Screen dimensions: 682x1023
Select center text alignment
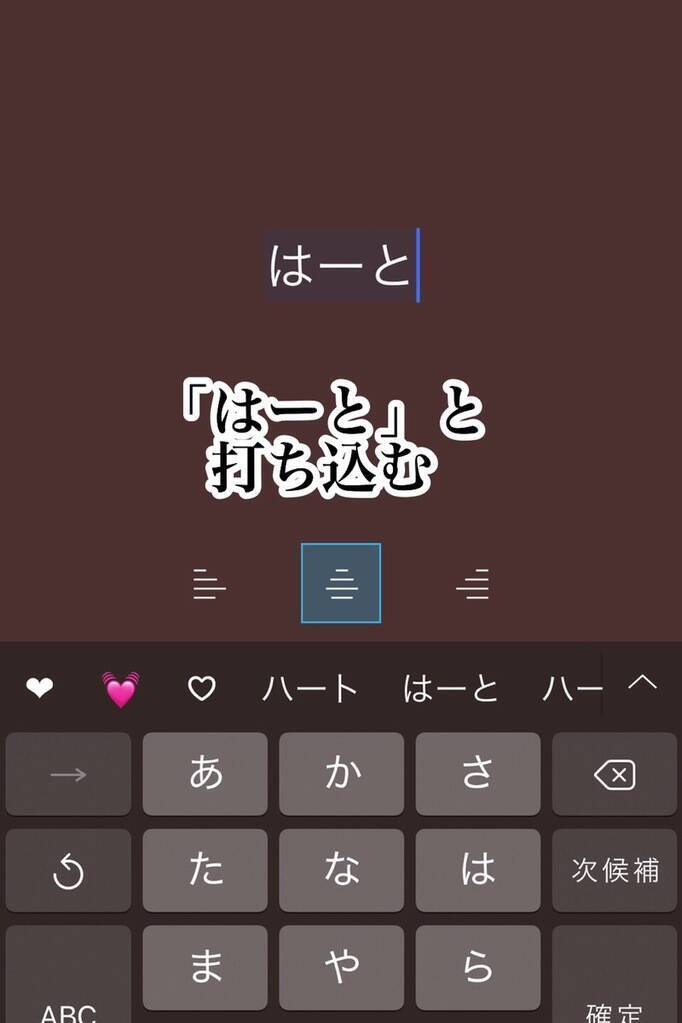[x=341, y=583]
